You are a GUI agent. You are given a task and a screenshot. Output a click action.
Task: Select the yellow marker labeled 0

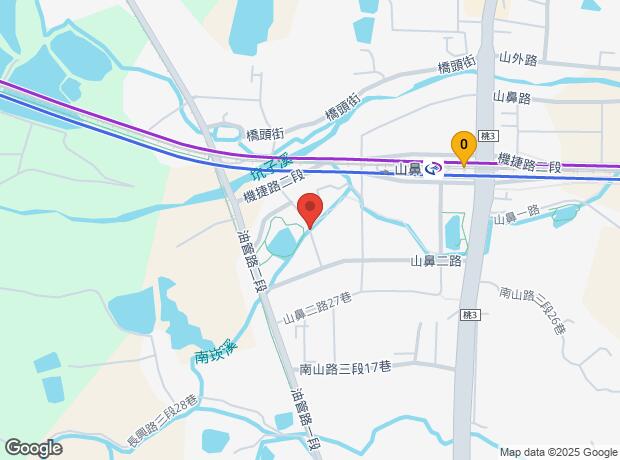click(463, 145)
